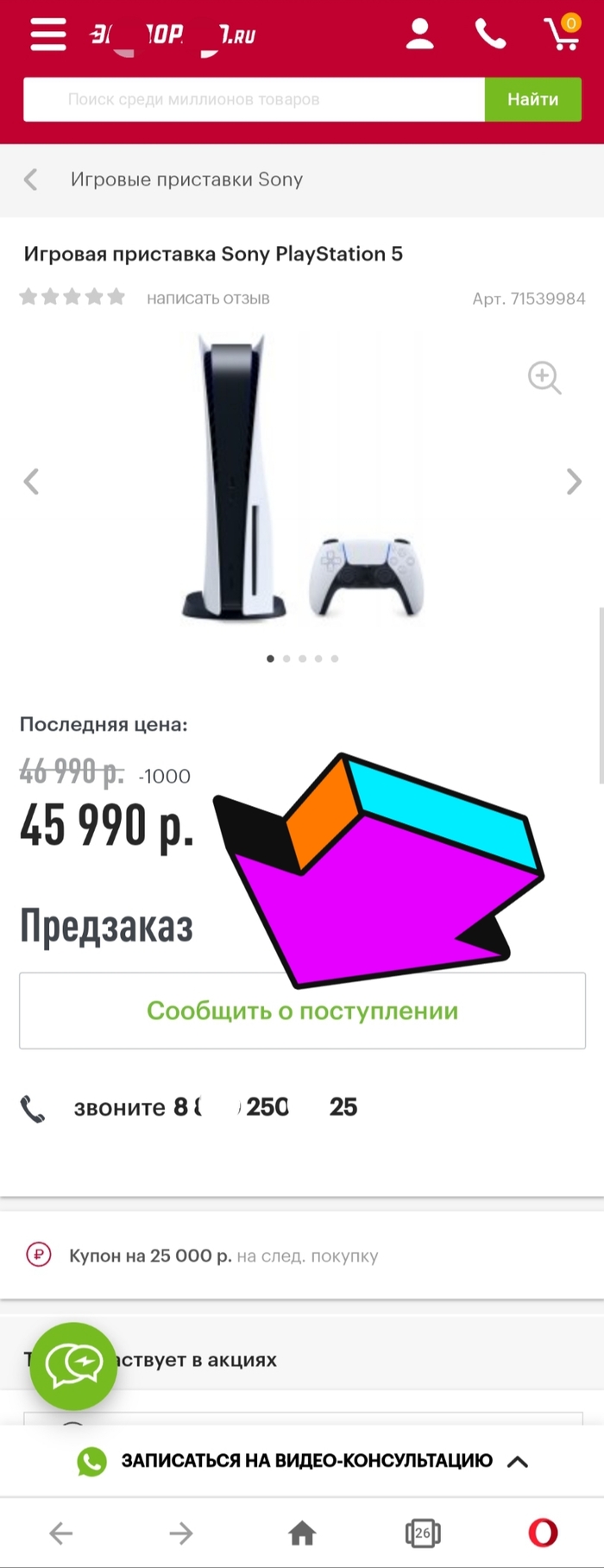Go back to Игровые приставки Sony
Viewport: 604px width, 1568px height.
point(32,179)
